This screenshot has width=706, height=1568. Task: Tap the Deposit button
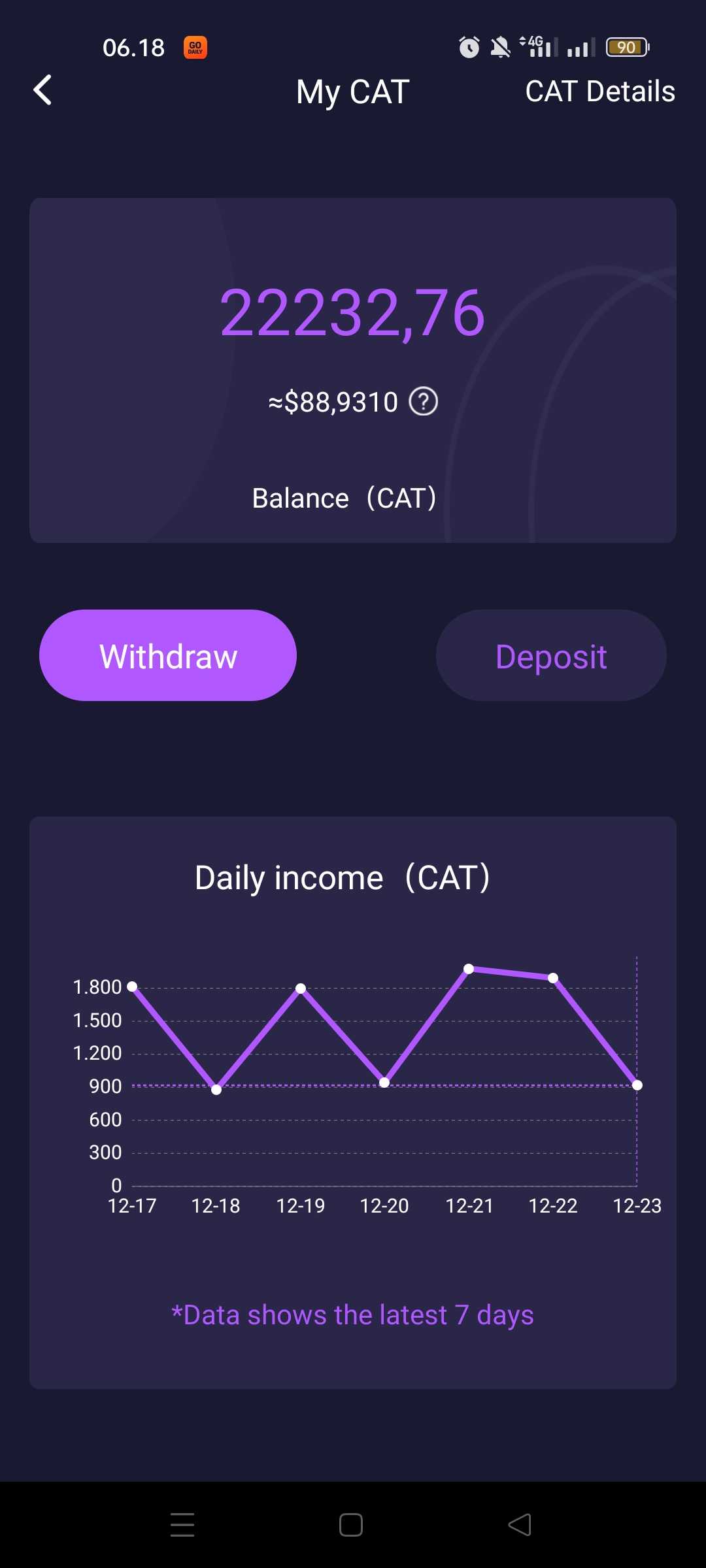point(551,655)
